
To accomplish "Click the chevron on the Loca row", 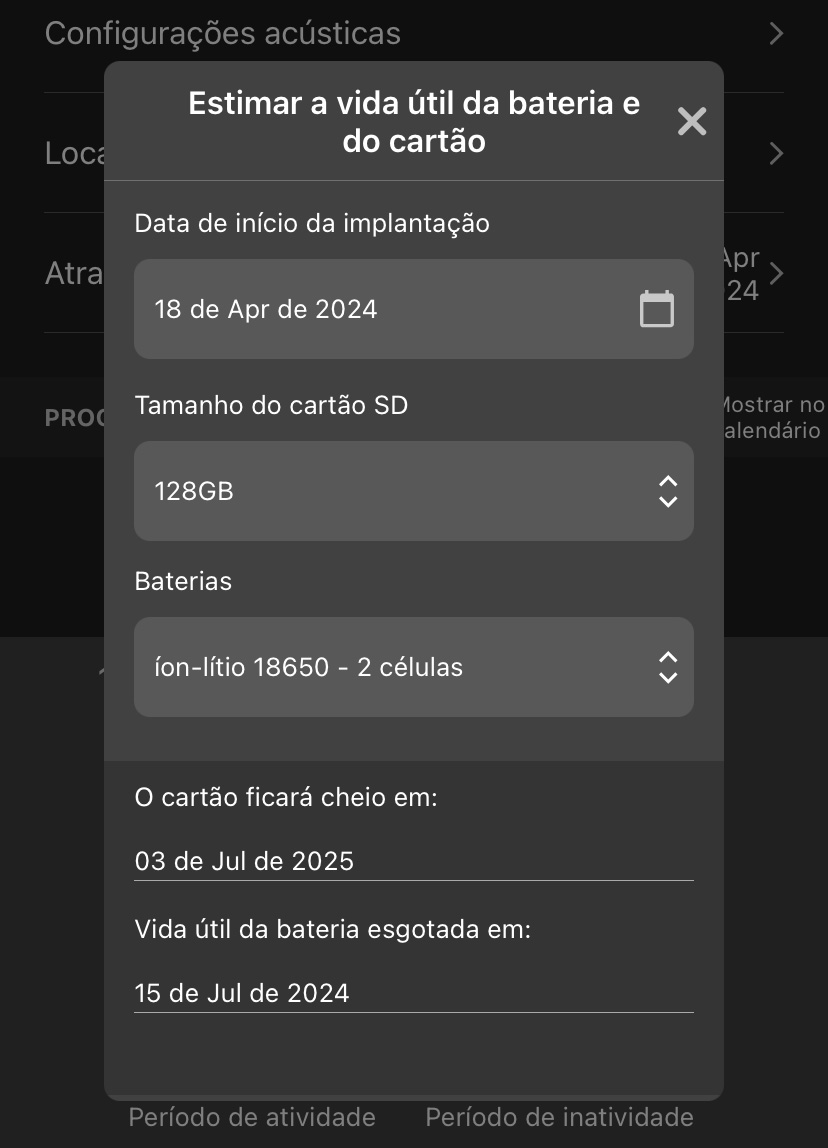I will [x=777, y=153].
